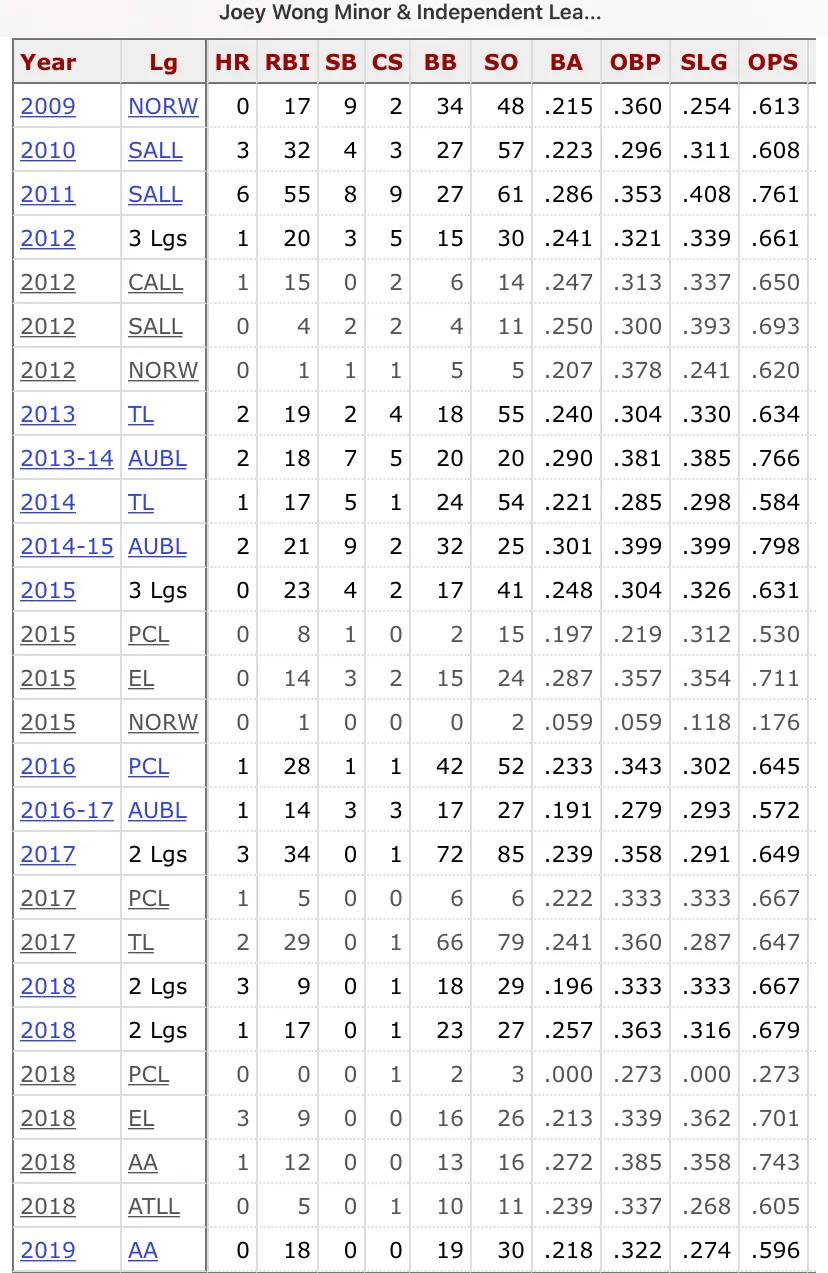Image resolution: width=828 pixels, height=1273 pixels.
Task: Open the 2016-17 season link
Action: click(67, 810)
